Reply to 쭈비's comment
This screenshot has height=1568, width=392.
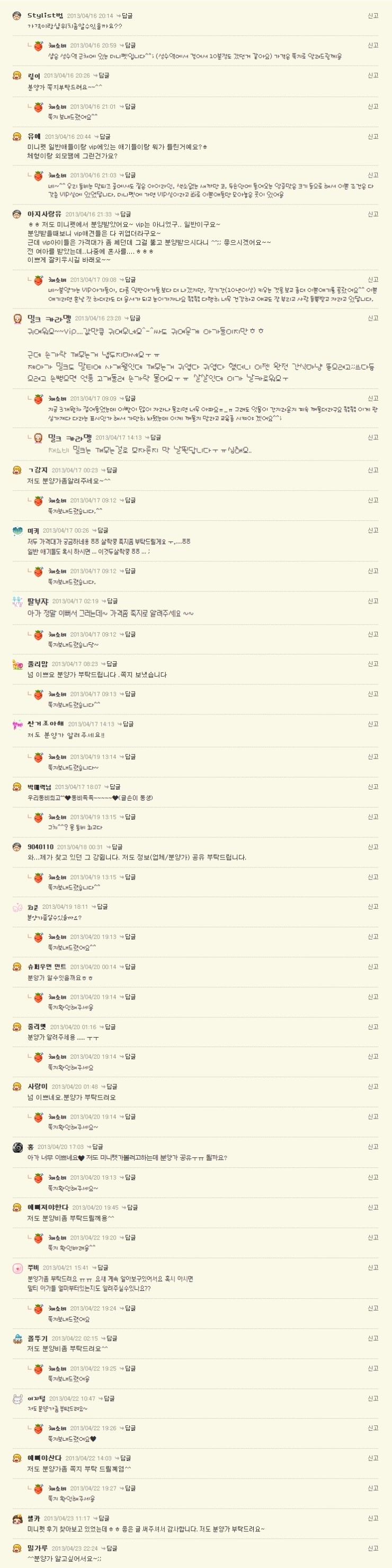coord(102,1268)
